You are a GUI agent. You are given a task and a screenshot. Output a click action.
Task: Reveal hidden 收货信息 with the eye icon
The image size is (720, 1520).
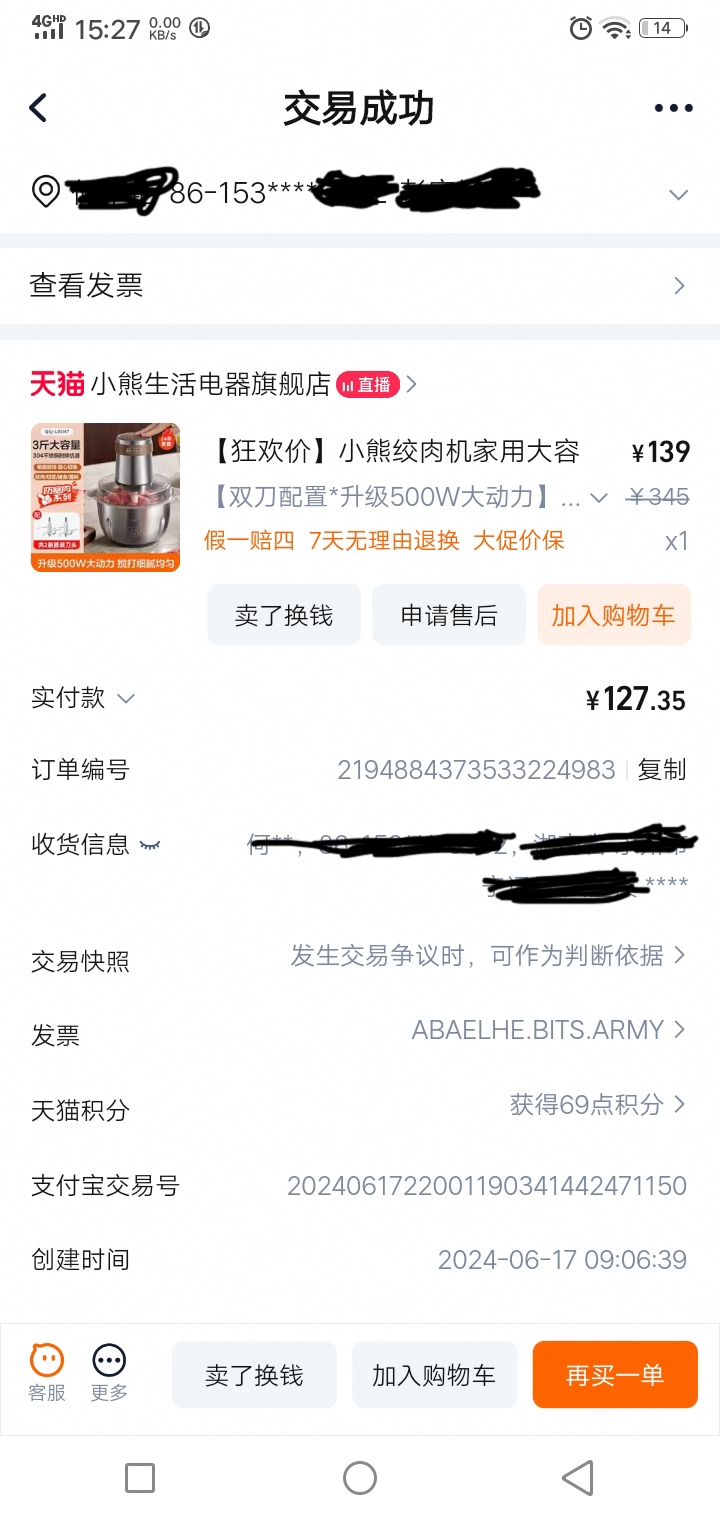tap(150, 845)
